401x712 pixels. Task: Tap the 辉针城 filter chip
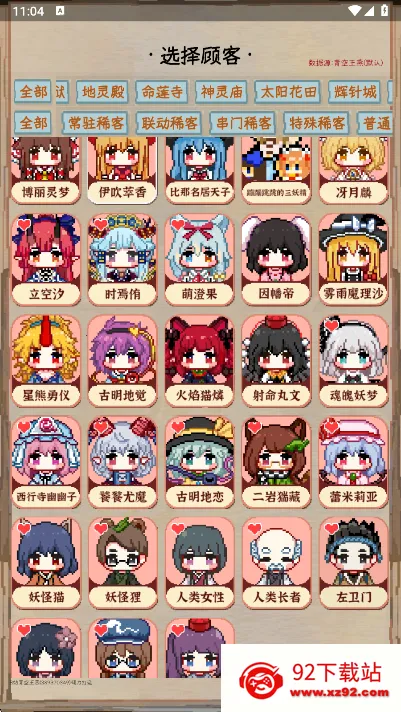tap(355, 92)
